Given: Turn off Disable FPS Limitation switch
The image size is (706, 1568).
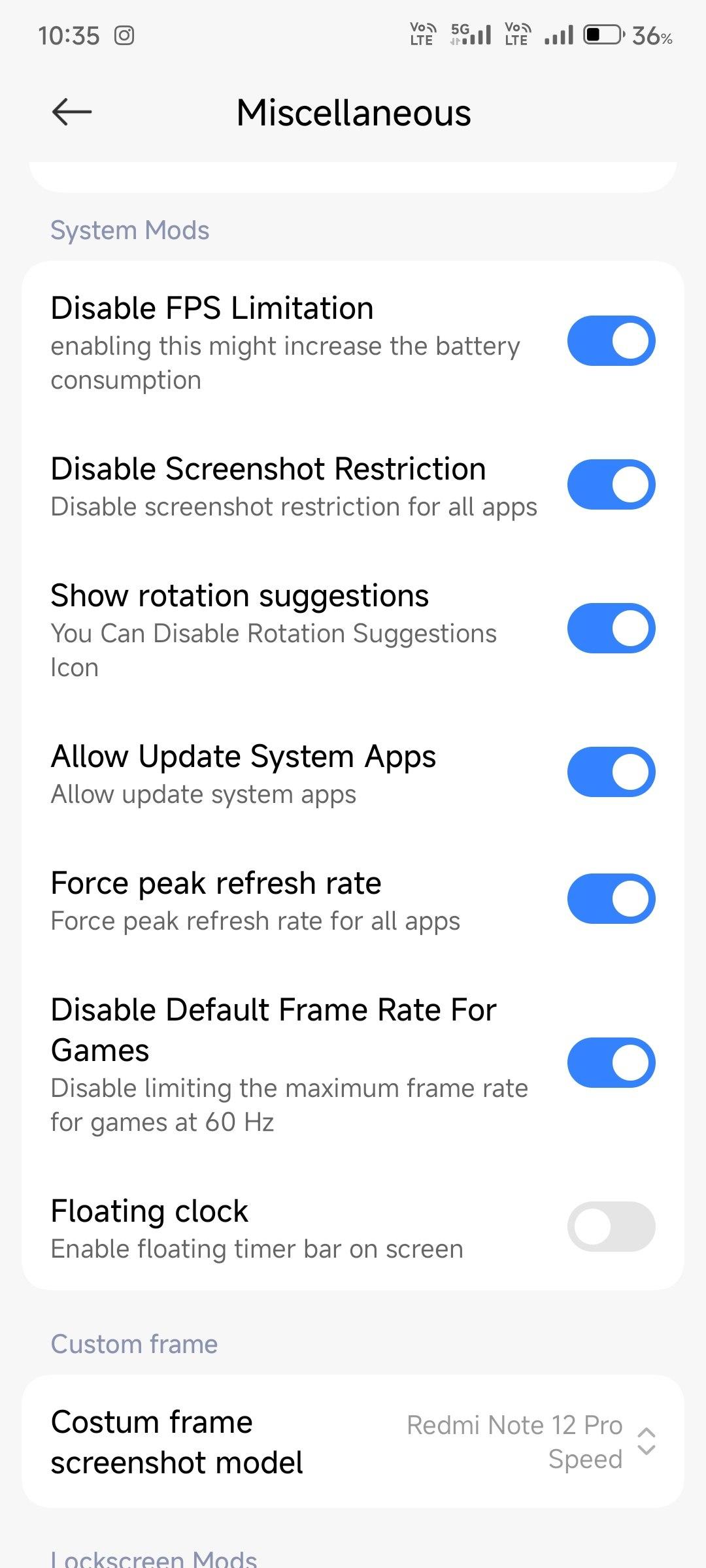Looking at the screenshot, I should point(611,341).
